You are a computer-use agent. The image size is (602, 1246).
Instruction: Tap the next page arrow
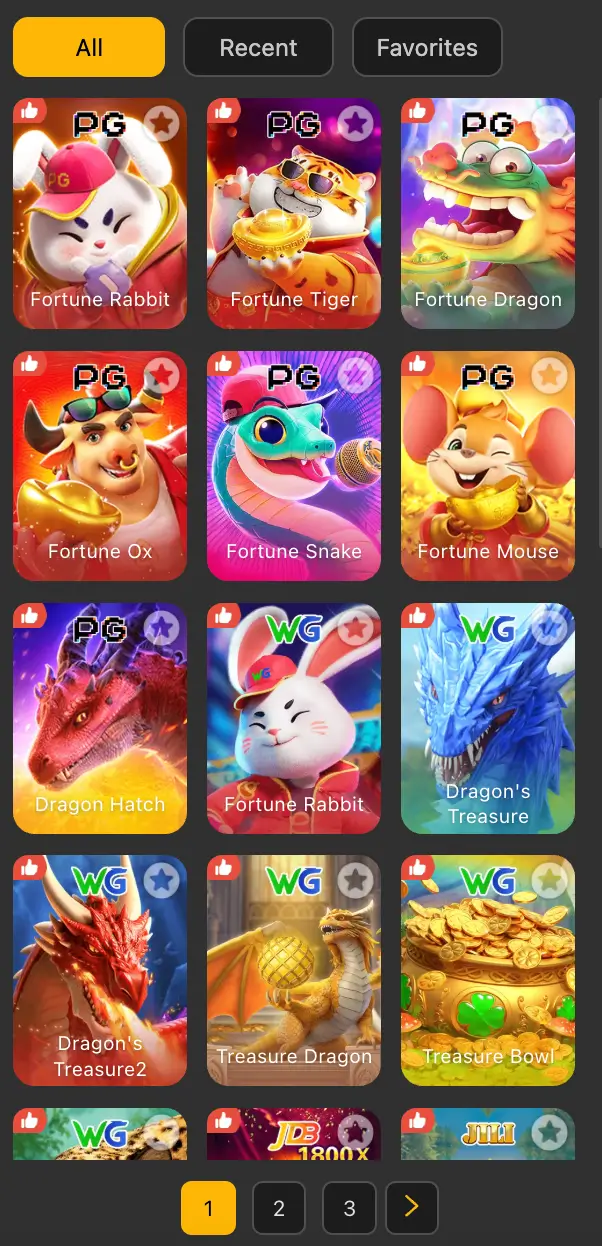click(x=411, y=1208)
